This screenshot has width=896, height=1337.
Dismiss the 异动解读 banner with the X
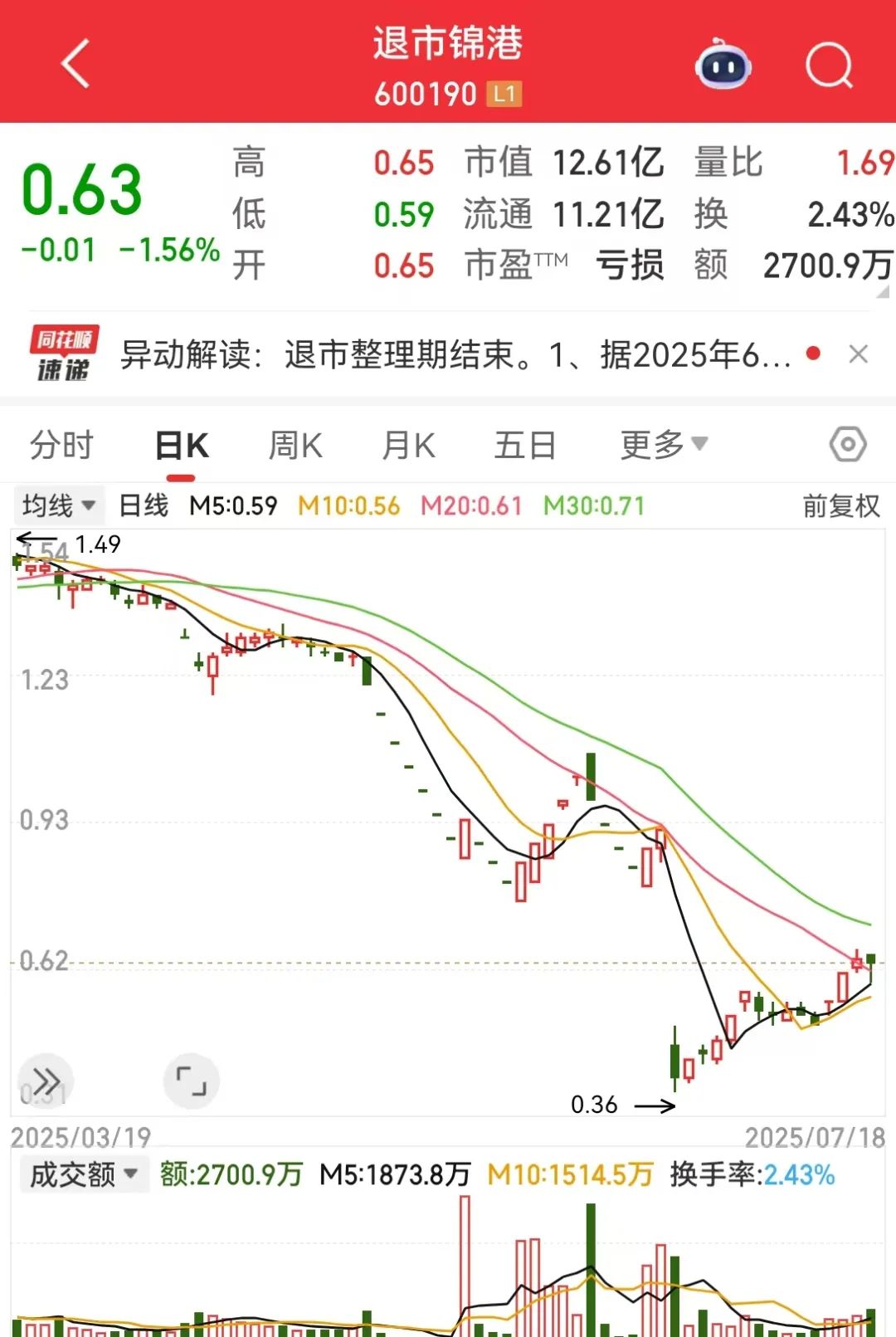[858, 352]
